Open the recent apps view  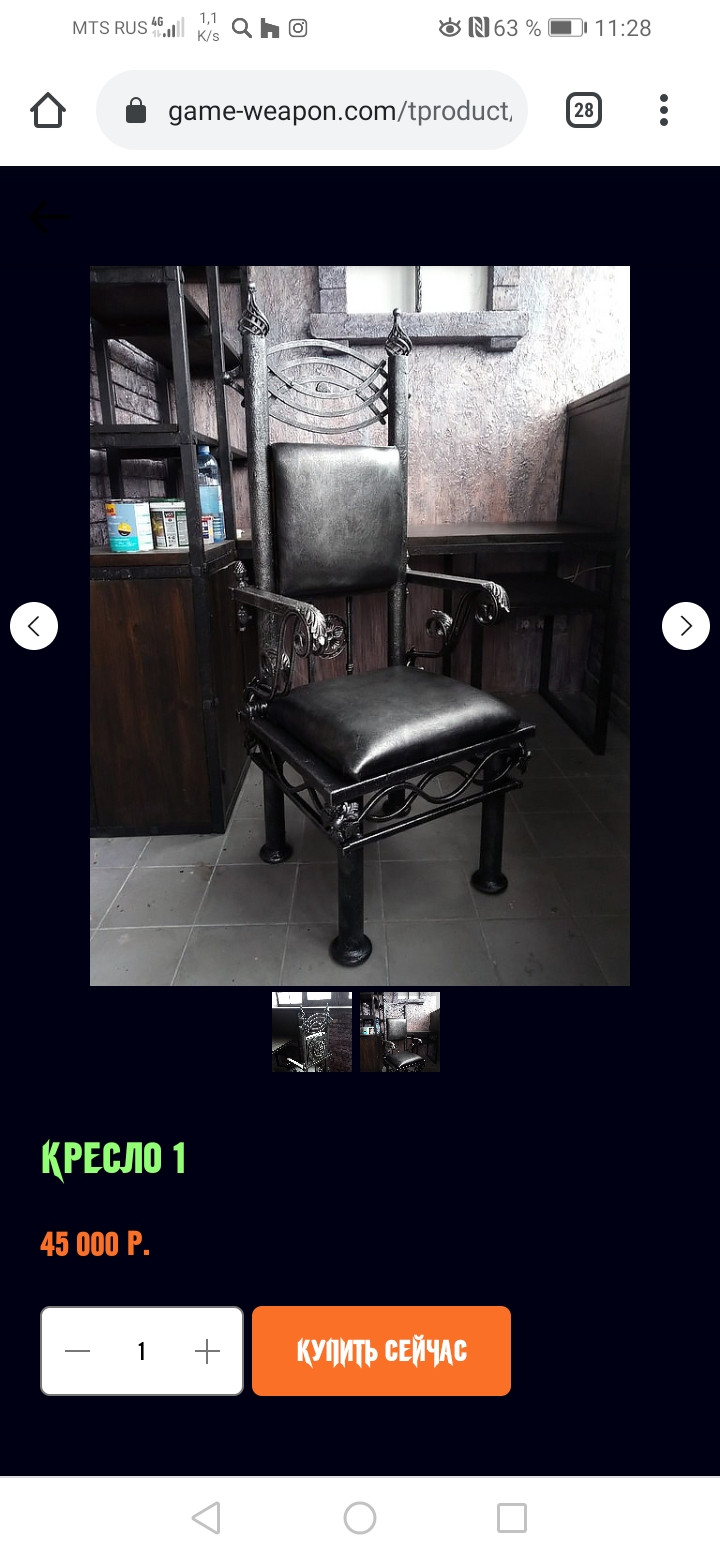[x=512, y=1518]
